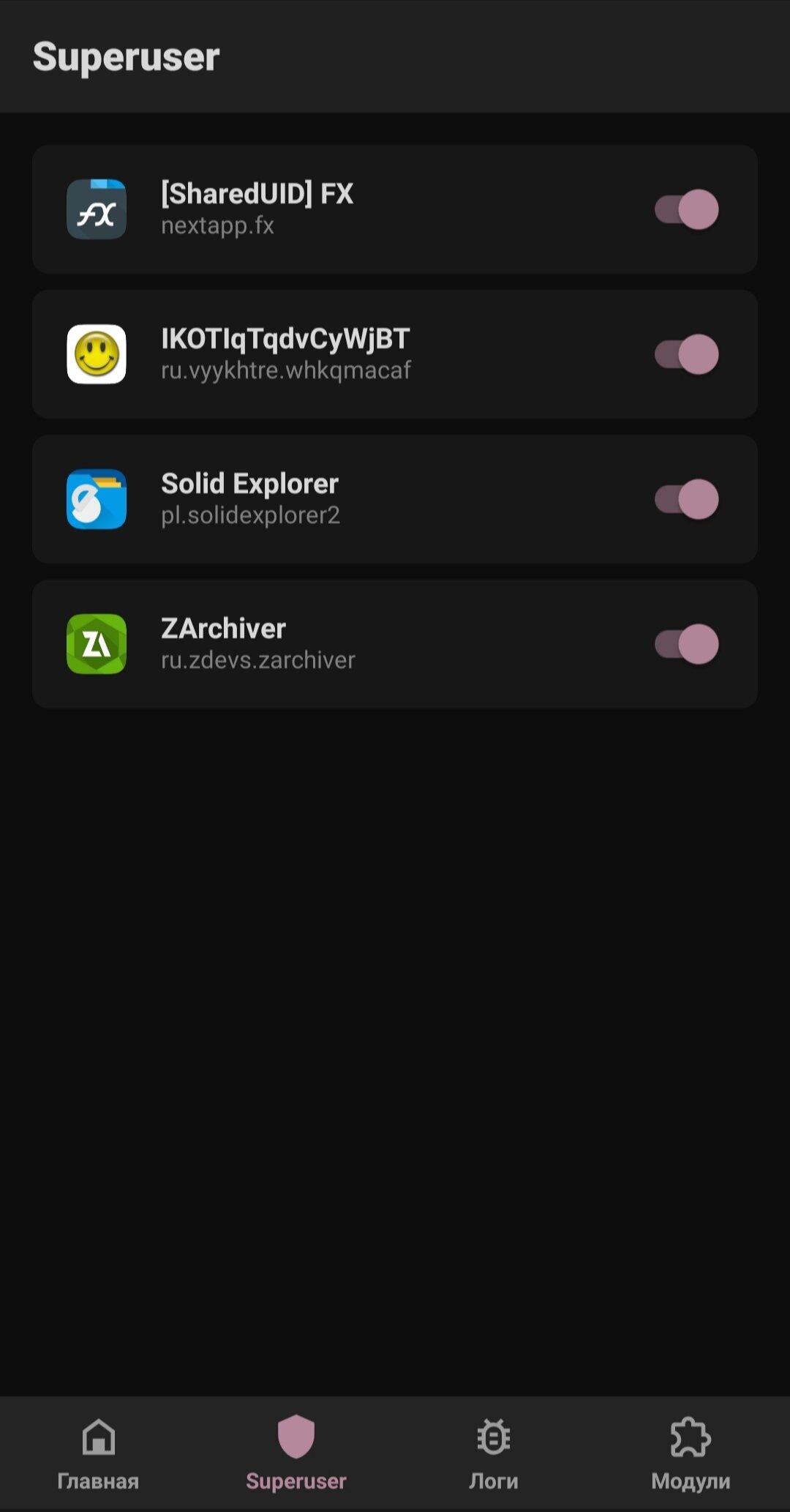Open the Логи tab
This screenshot has width=790, height=1512.
[493, 1453]
